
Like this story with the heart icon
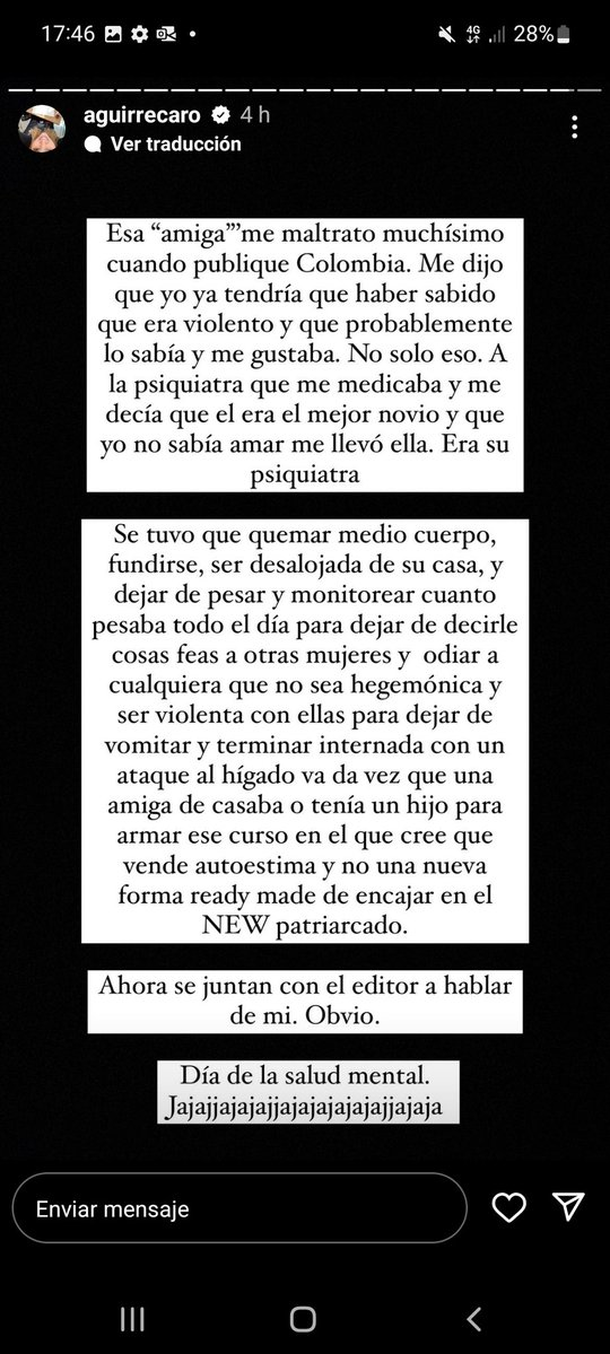click(509, 1208)
